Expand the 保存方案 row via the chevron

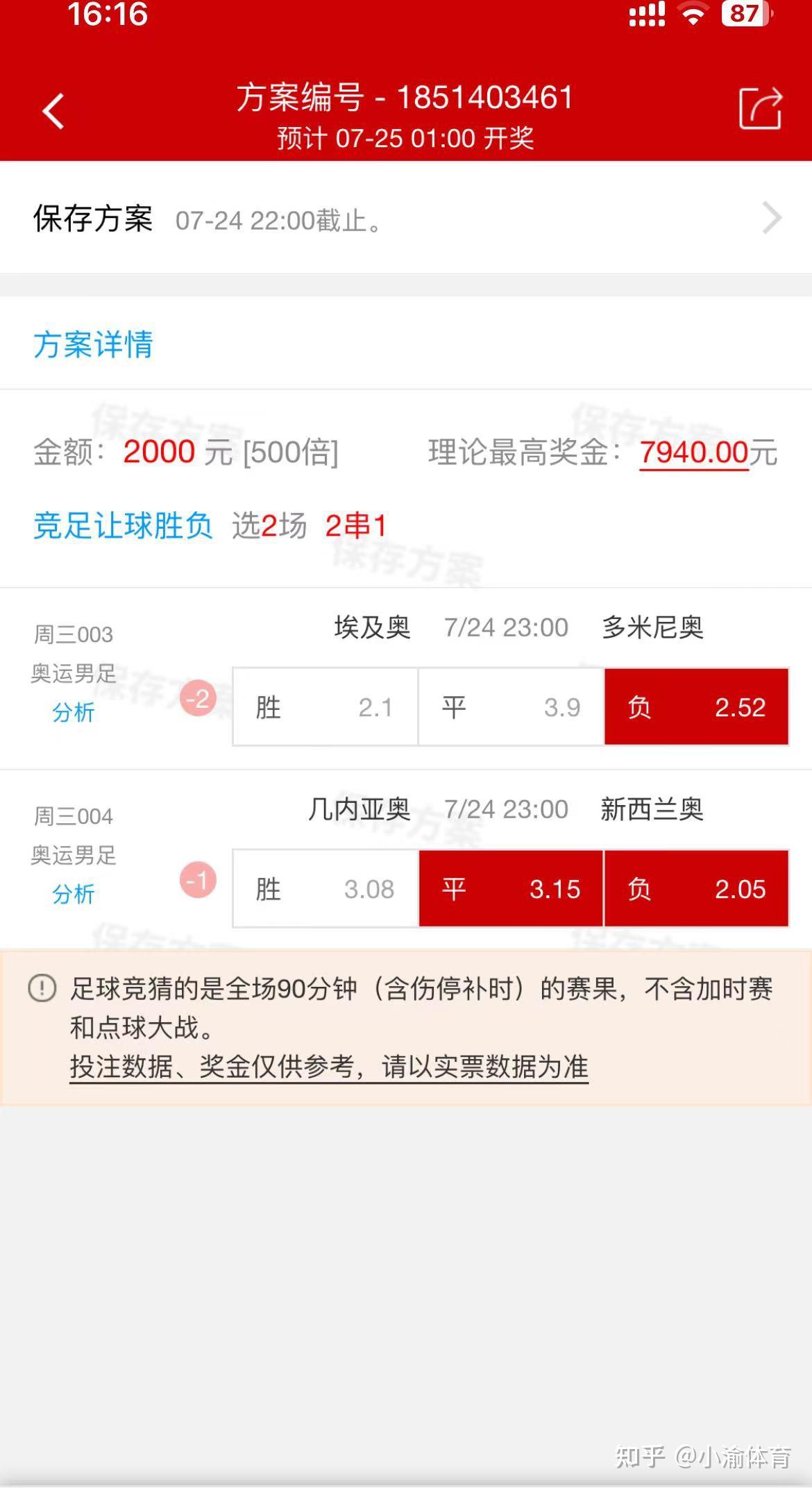pos(770,219)
